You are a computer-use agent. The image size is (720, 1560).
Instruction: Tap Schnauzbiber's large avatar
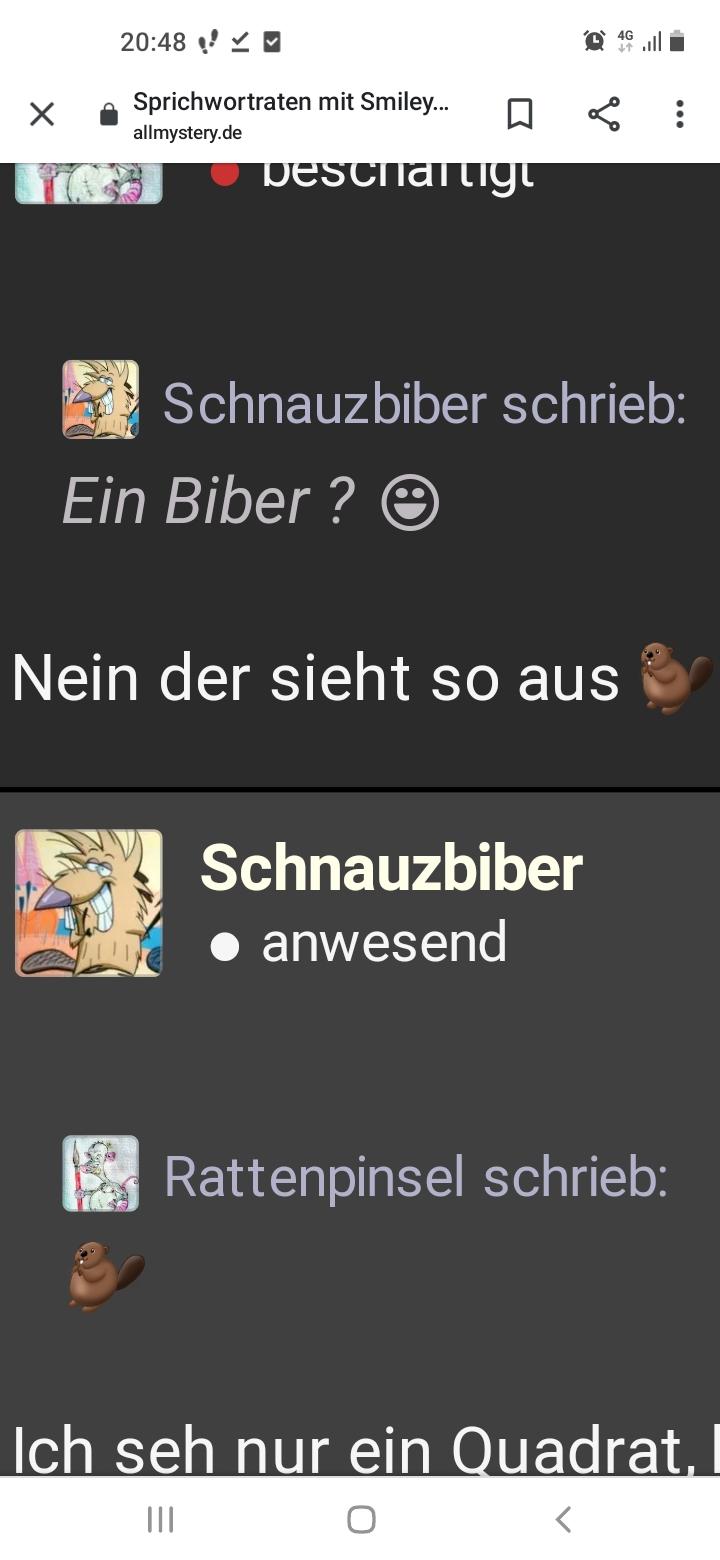pos(89,903)
